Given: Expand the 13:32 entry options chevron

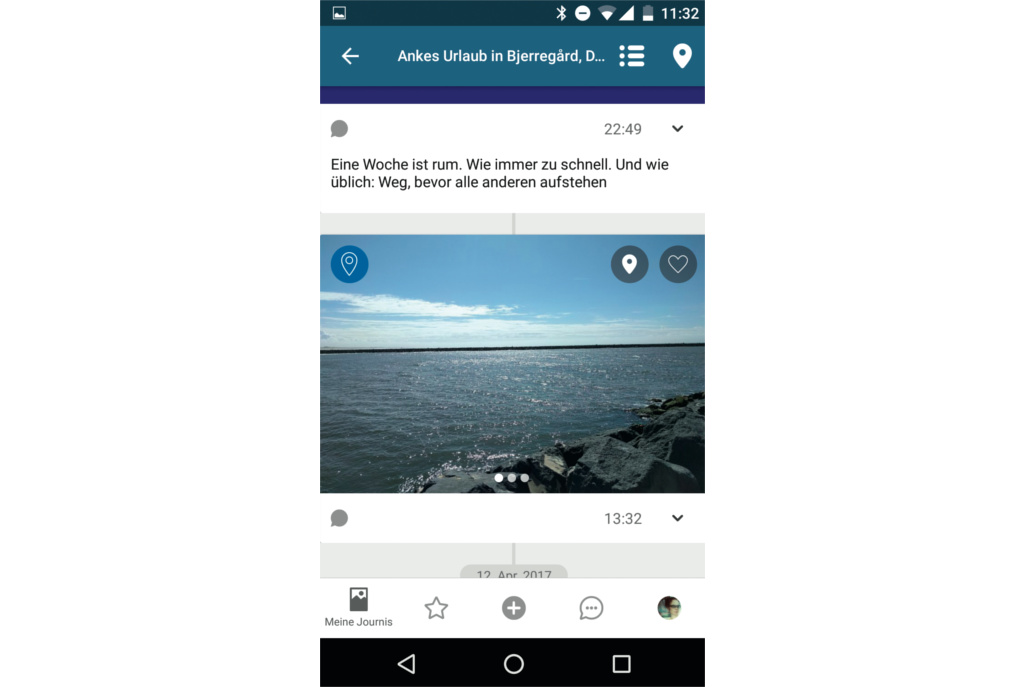Looking at the screenshot, I should coord(677,518).
